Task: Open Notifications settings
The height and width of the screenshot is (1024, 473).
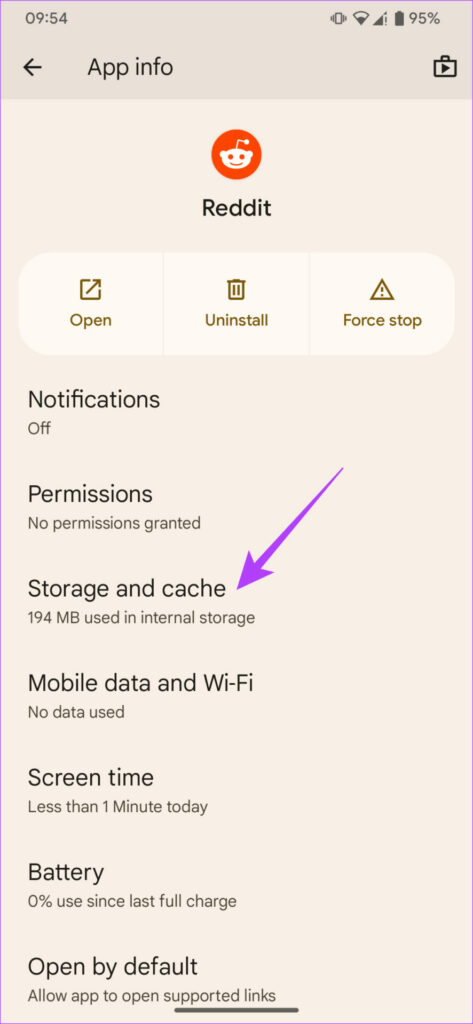Action: point(236,412)
